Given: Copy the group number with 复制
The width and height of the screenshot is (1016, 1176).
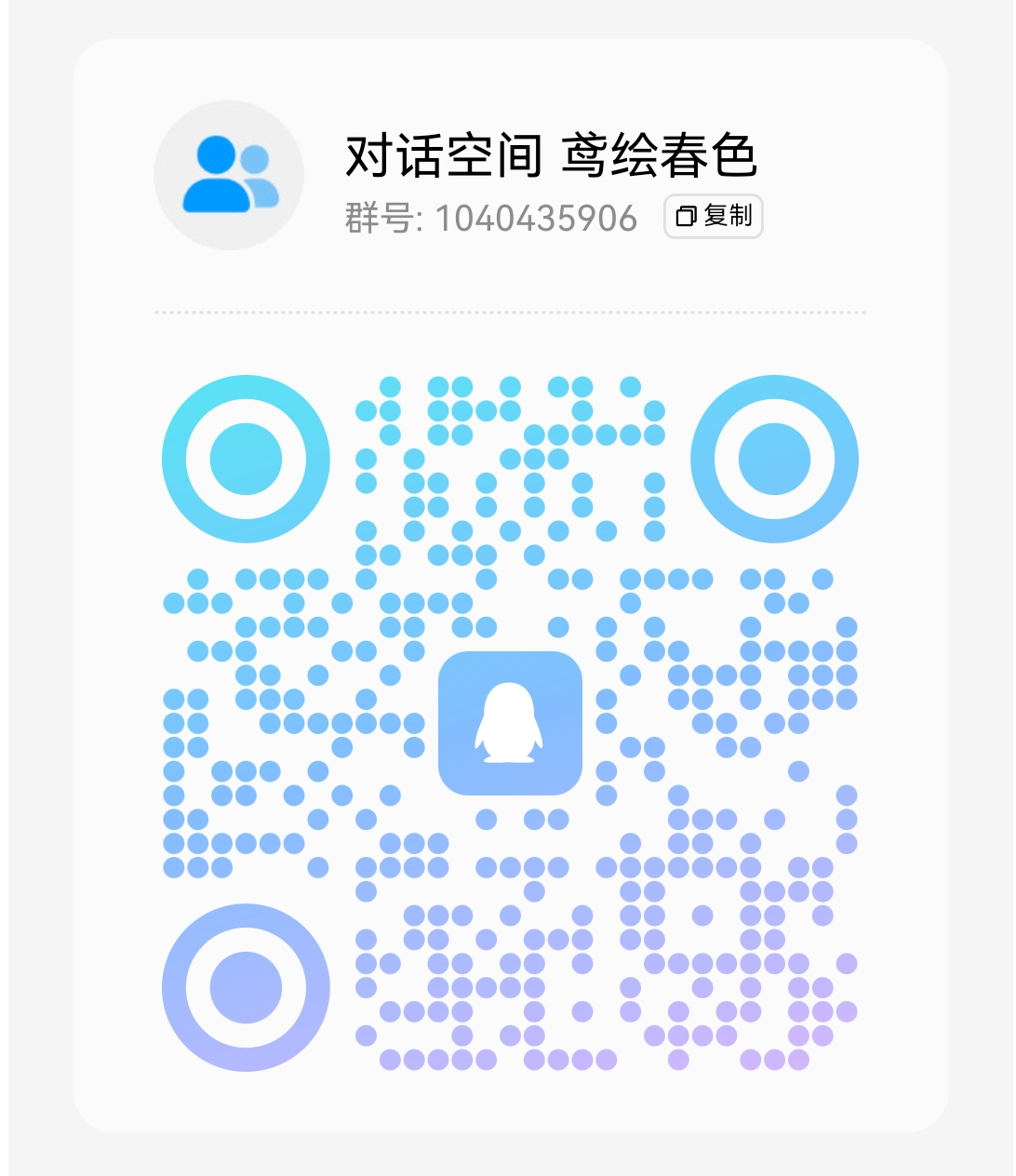Looking at the screenshot, I should tap(713, 216).
